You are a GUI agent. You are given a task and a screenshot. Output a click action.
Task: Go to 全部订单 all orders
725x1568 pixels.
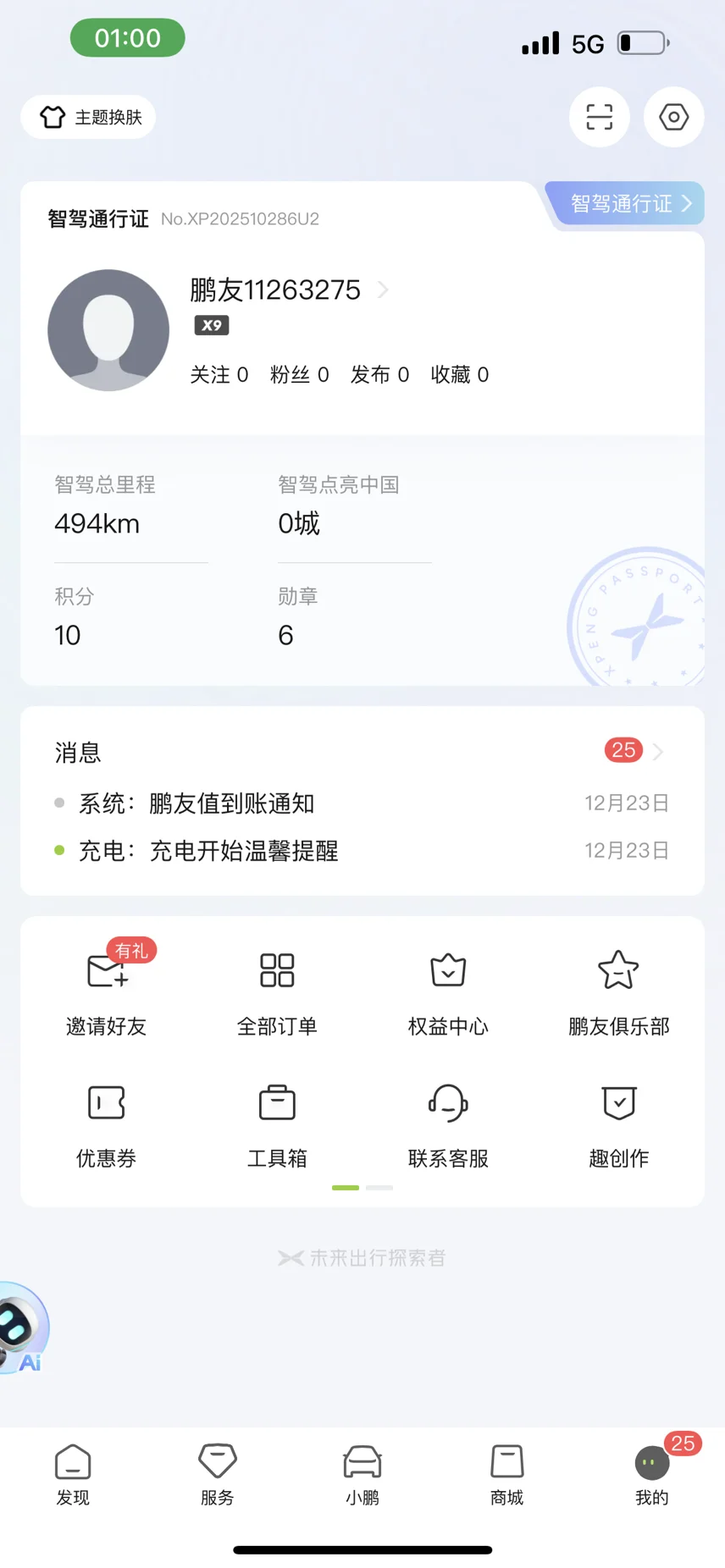[277, 989]
